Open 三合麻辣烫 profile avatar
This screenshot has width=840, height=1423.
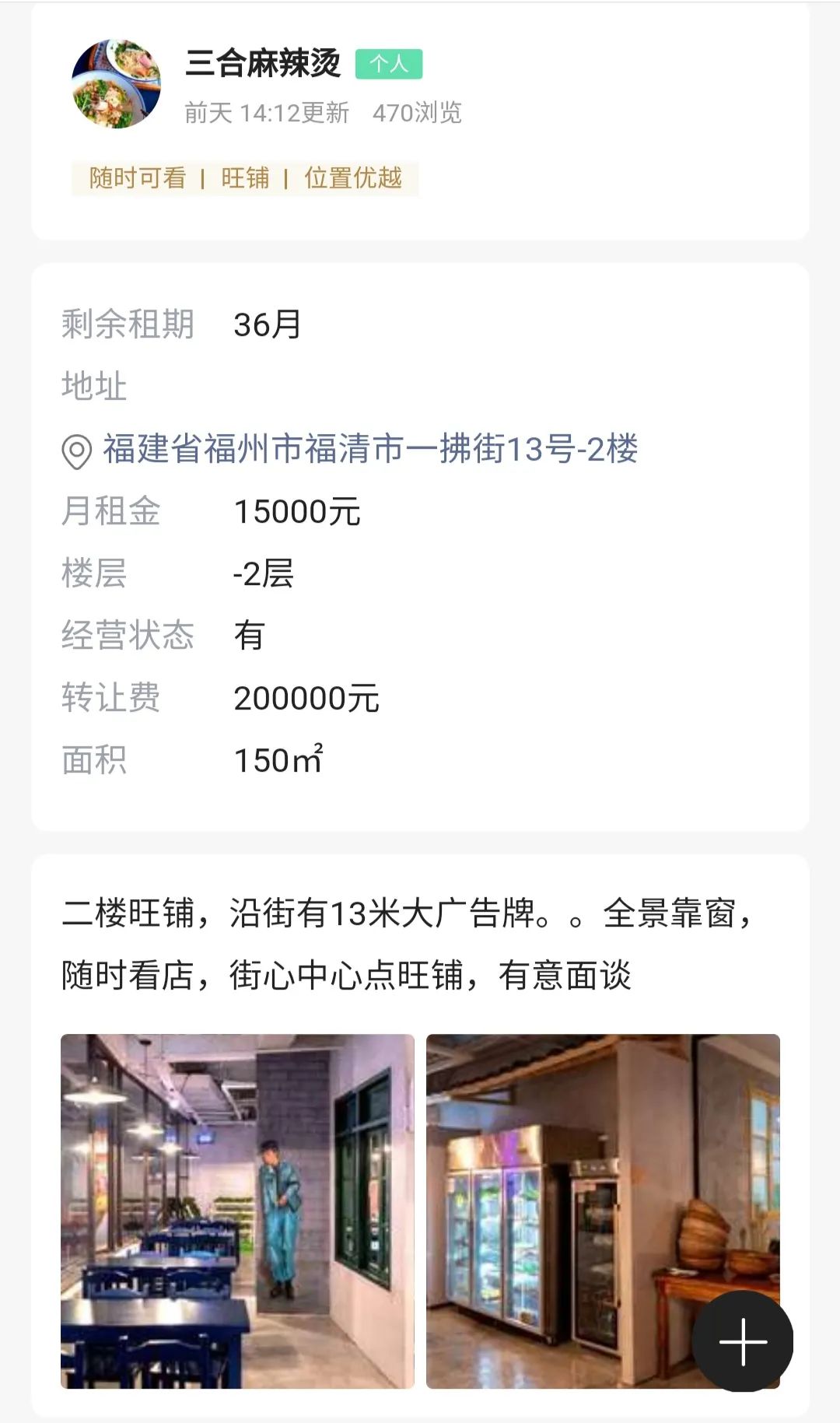(116, 84)
